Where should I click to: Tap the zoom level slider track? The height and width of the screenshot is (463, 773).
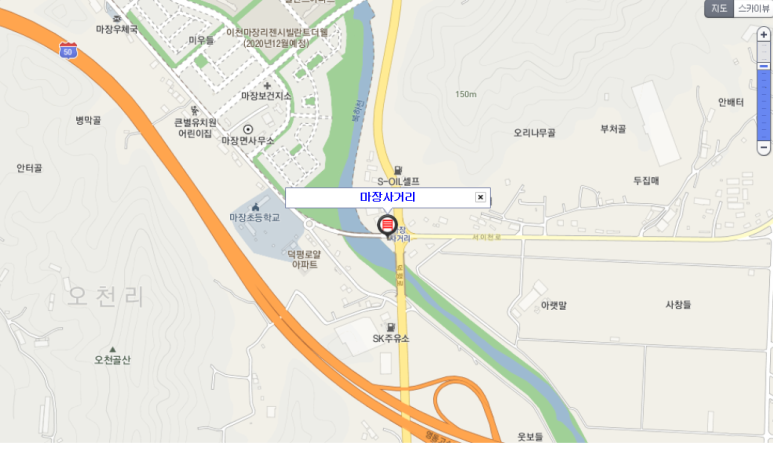pyautogui.click(x=764, y=100)
